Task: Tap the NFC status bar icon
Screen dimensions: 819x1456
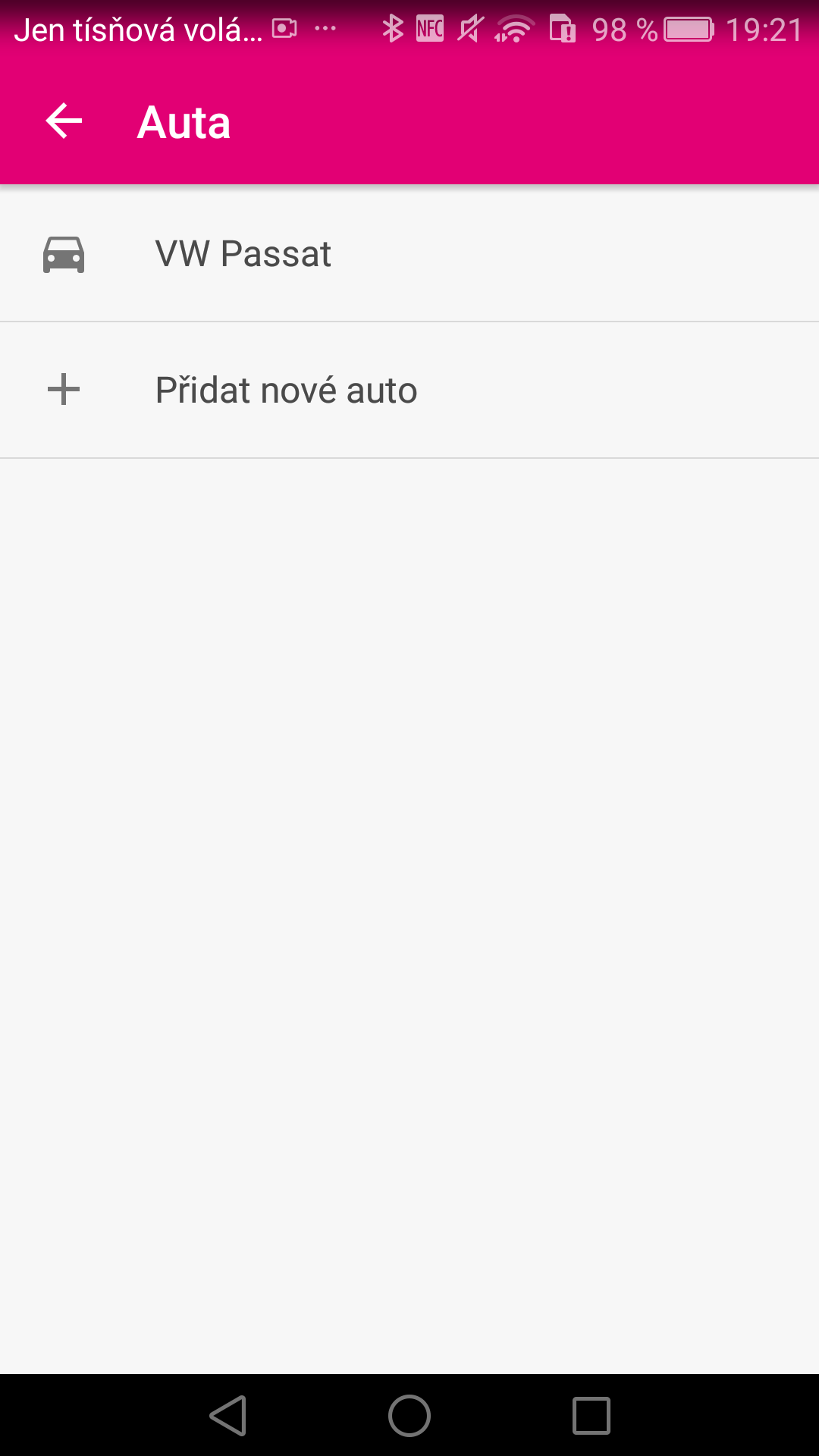Action: click(429, 27)
